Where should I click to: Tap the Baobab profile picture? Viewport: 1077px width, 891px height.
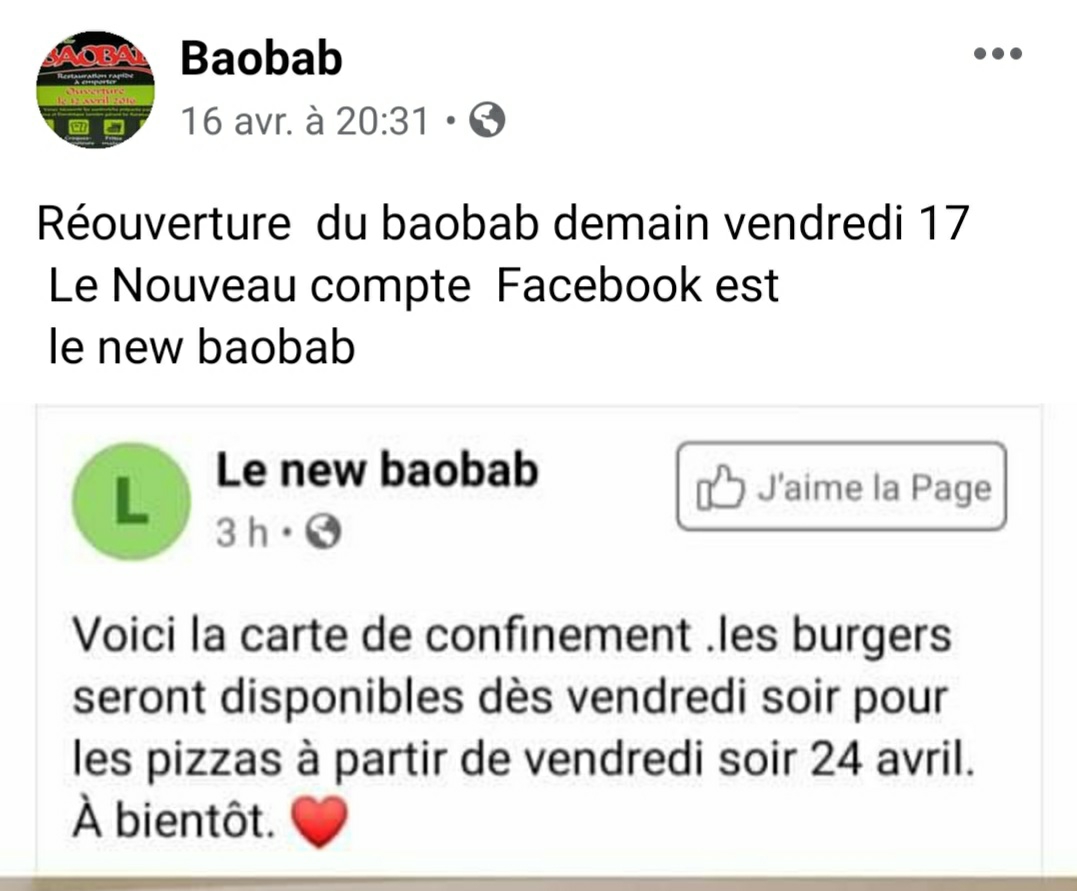pos(95,89)
